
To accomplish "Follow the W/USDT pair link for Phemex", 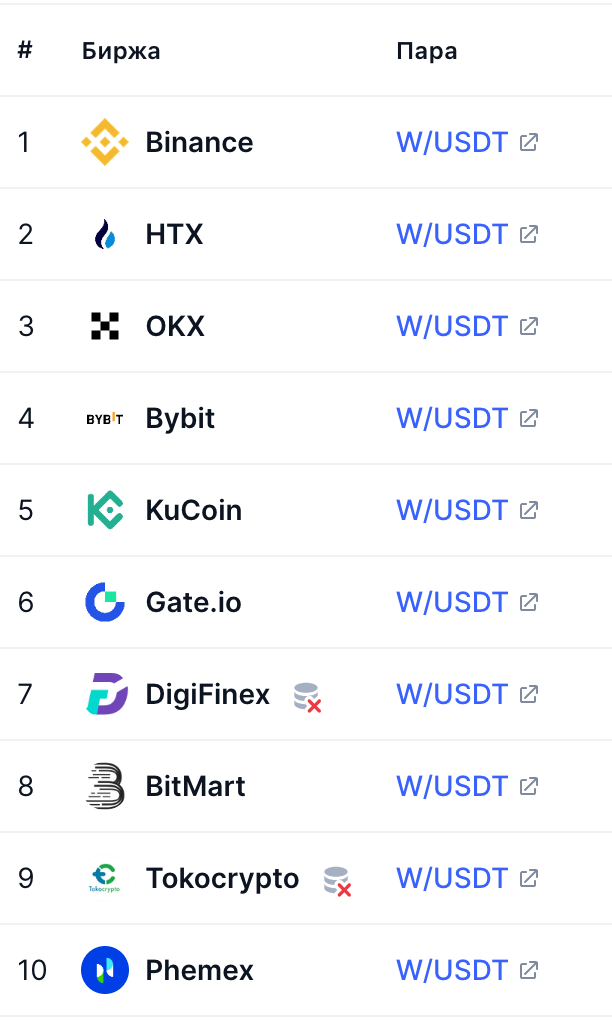I will coord(453,970).
